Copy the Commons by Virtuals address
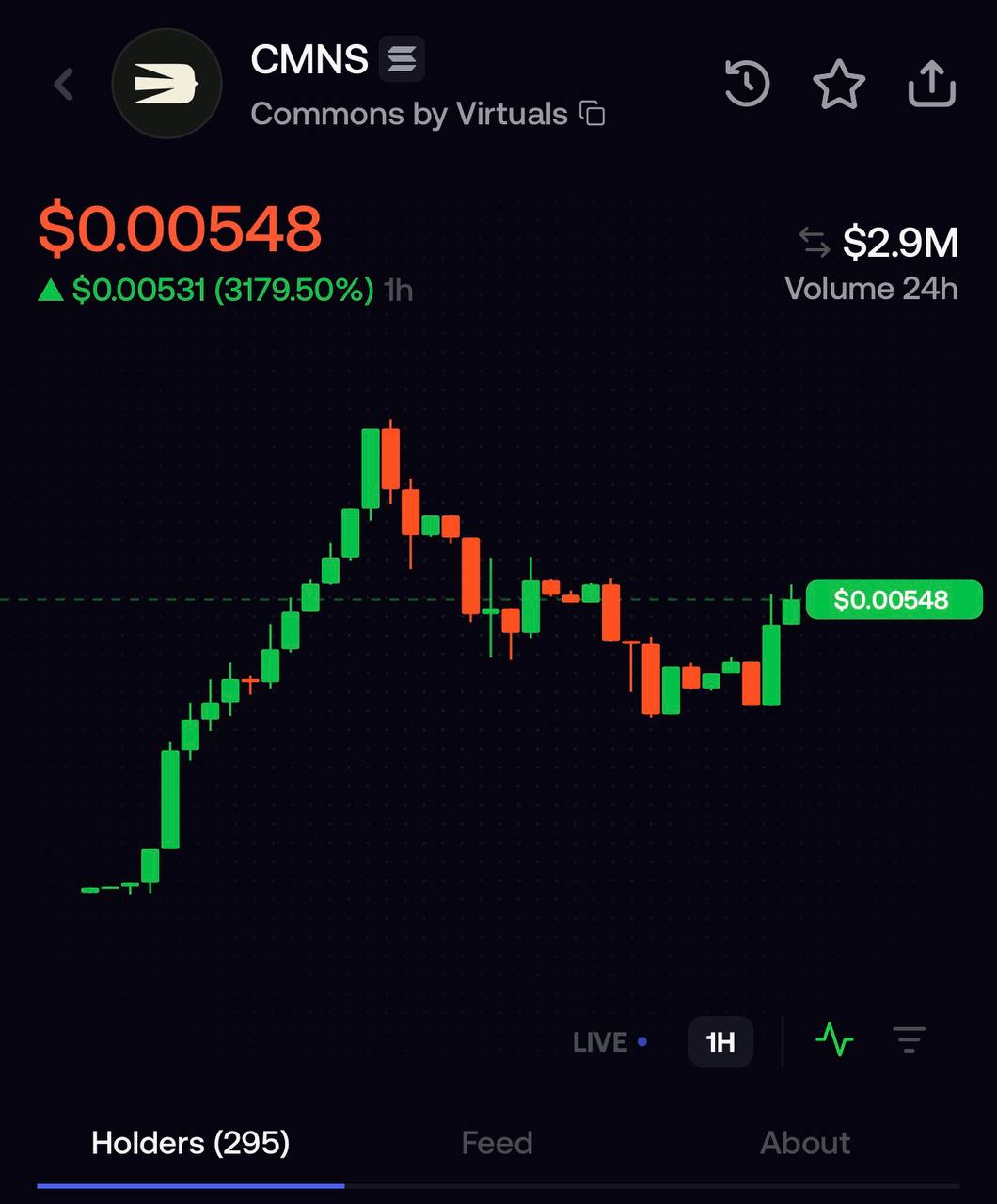The image size is (997, 1204). tap(593, 114)
